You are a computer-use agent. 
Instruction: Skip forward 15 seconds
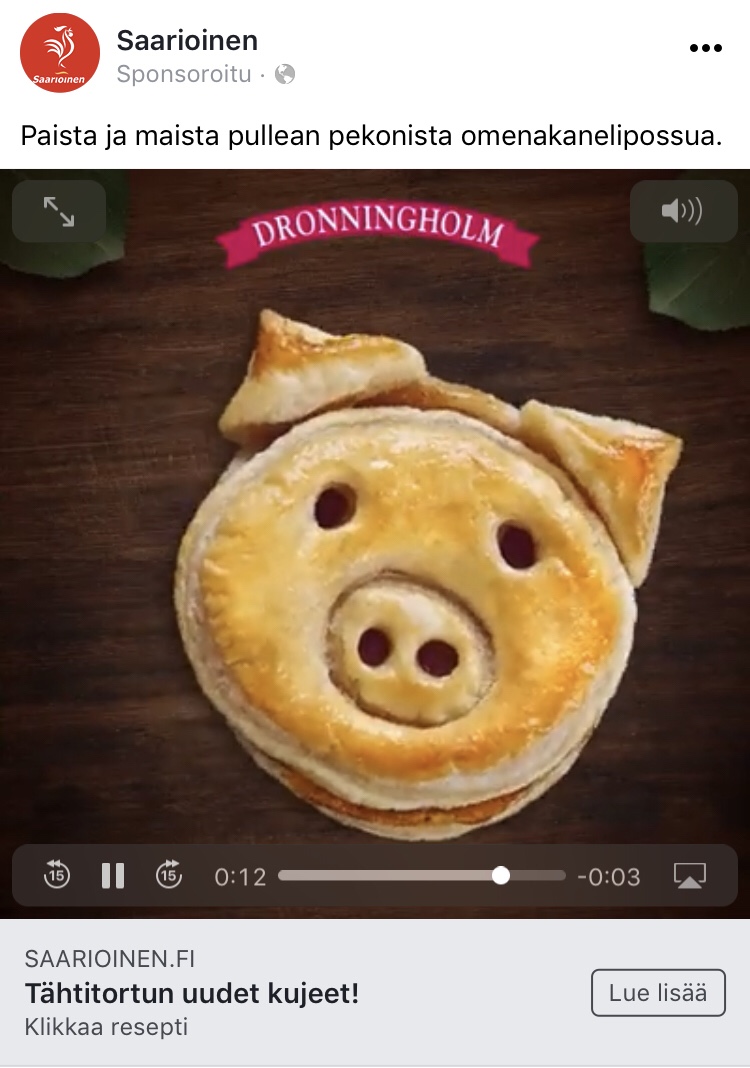click(x=169, y=876)
